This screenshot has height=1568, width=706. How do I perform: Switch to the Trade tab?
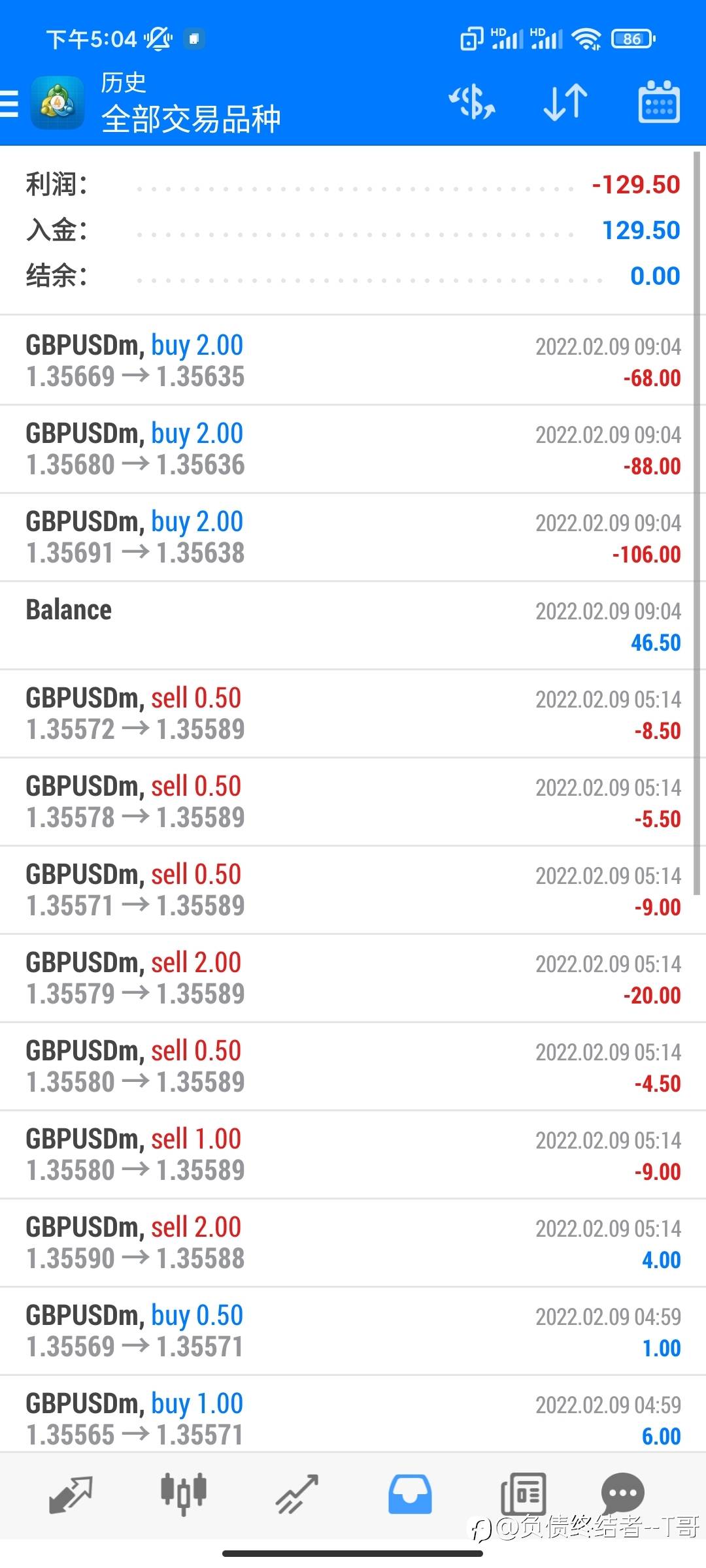point(297,1494)
